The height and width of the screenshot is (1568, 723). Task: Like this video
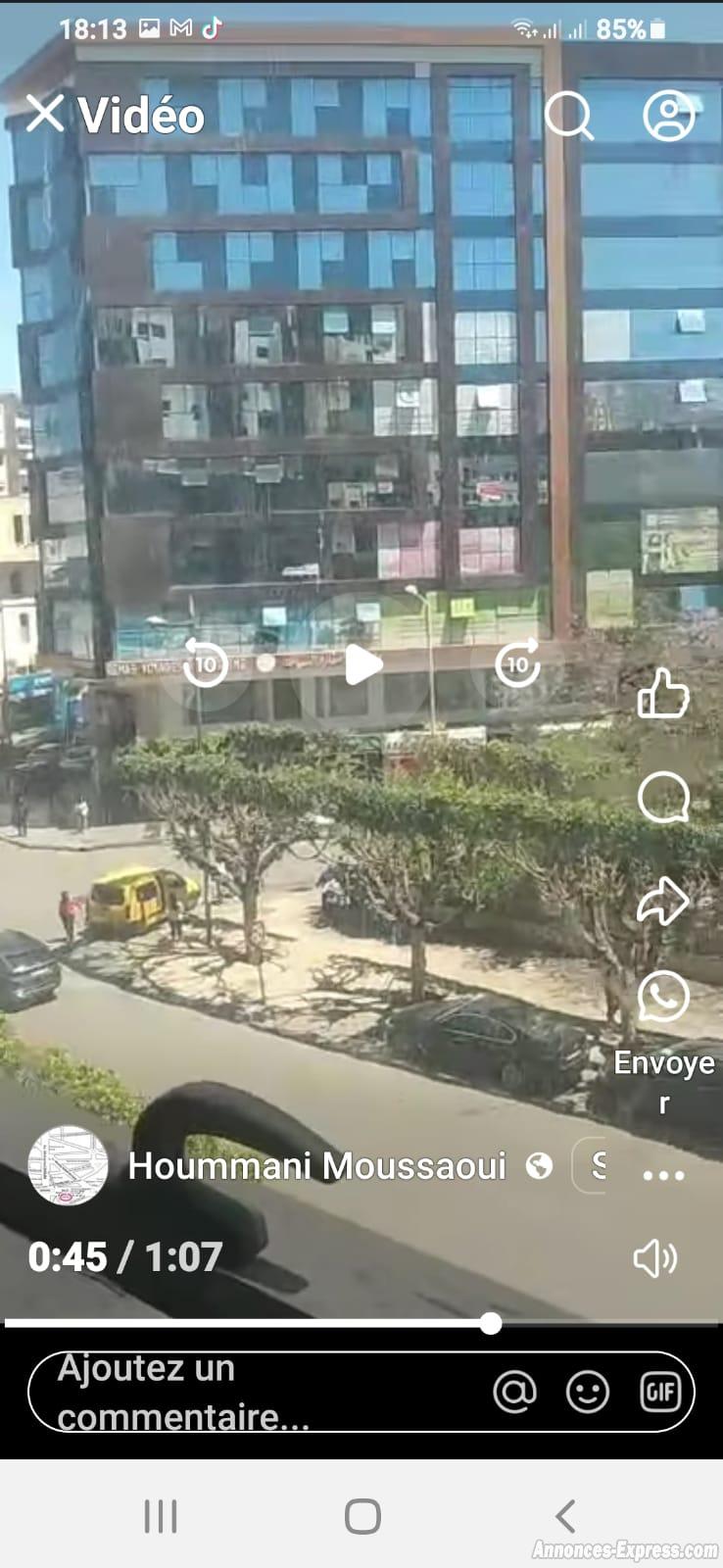(663, 694)
